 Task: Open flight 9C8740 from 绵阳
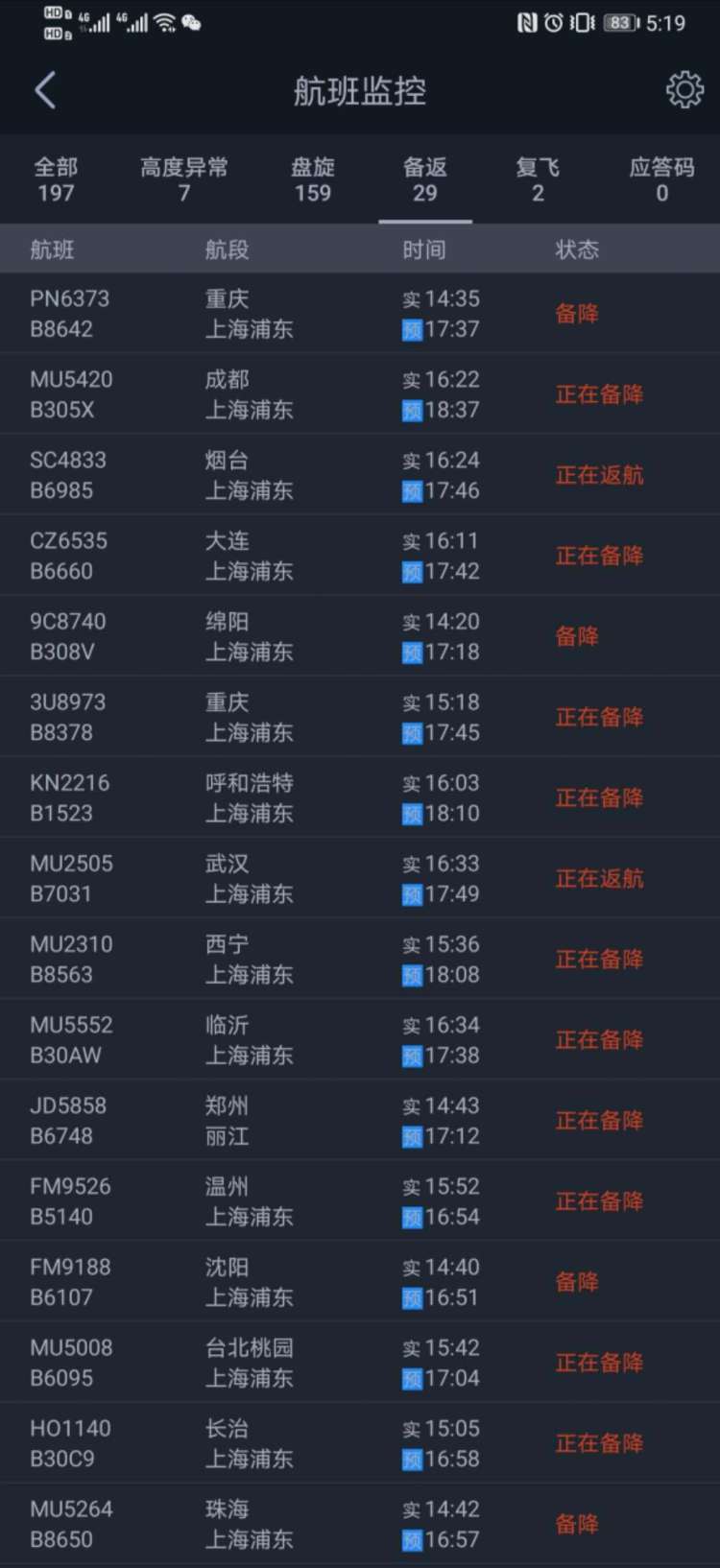click(x=359, y=636)
